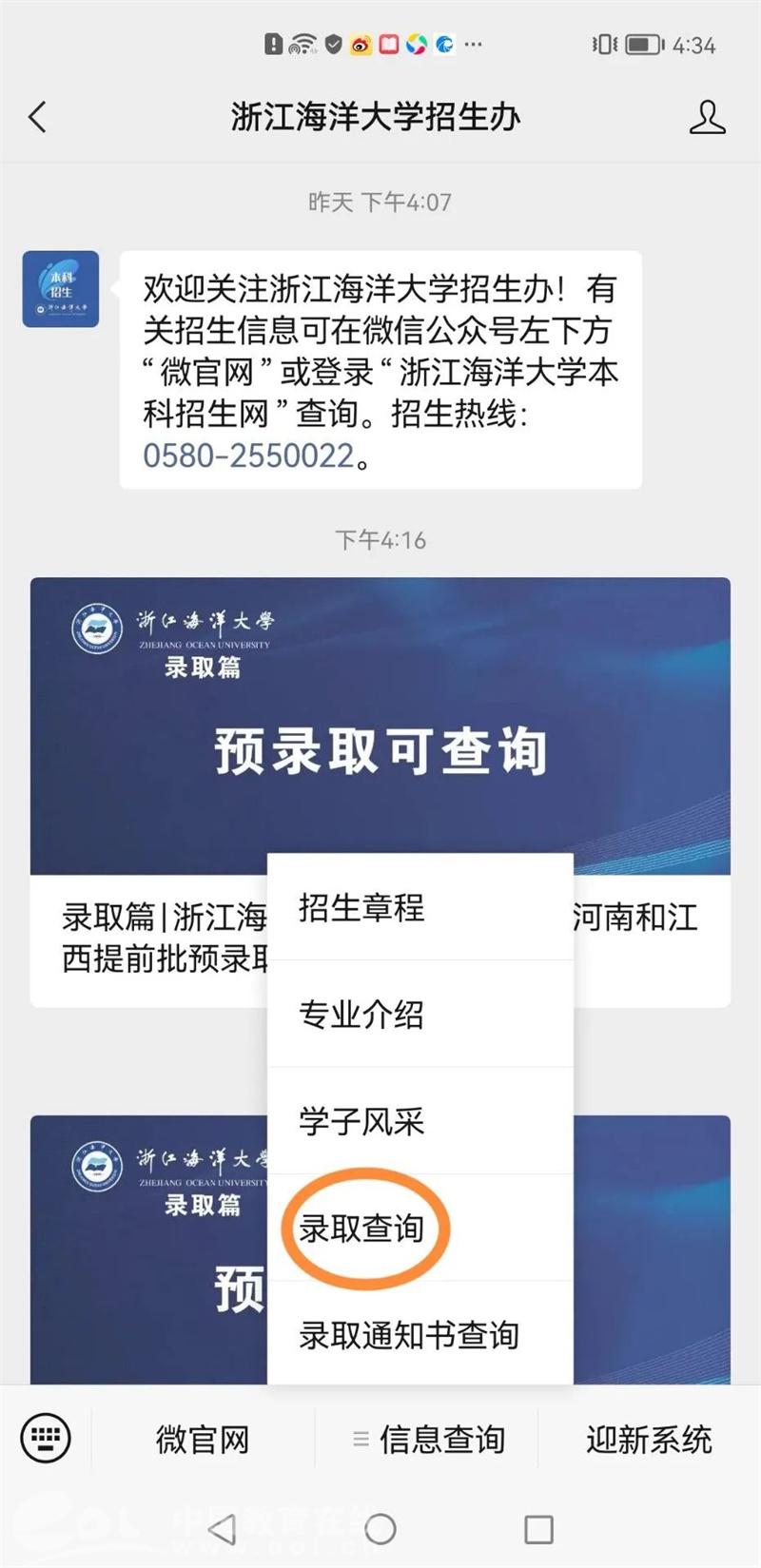Open contact details via the person icon
This screenshot has height=1568, width=761.
706,116
